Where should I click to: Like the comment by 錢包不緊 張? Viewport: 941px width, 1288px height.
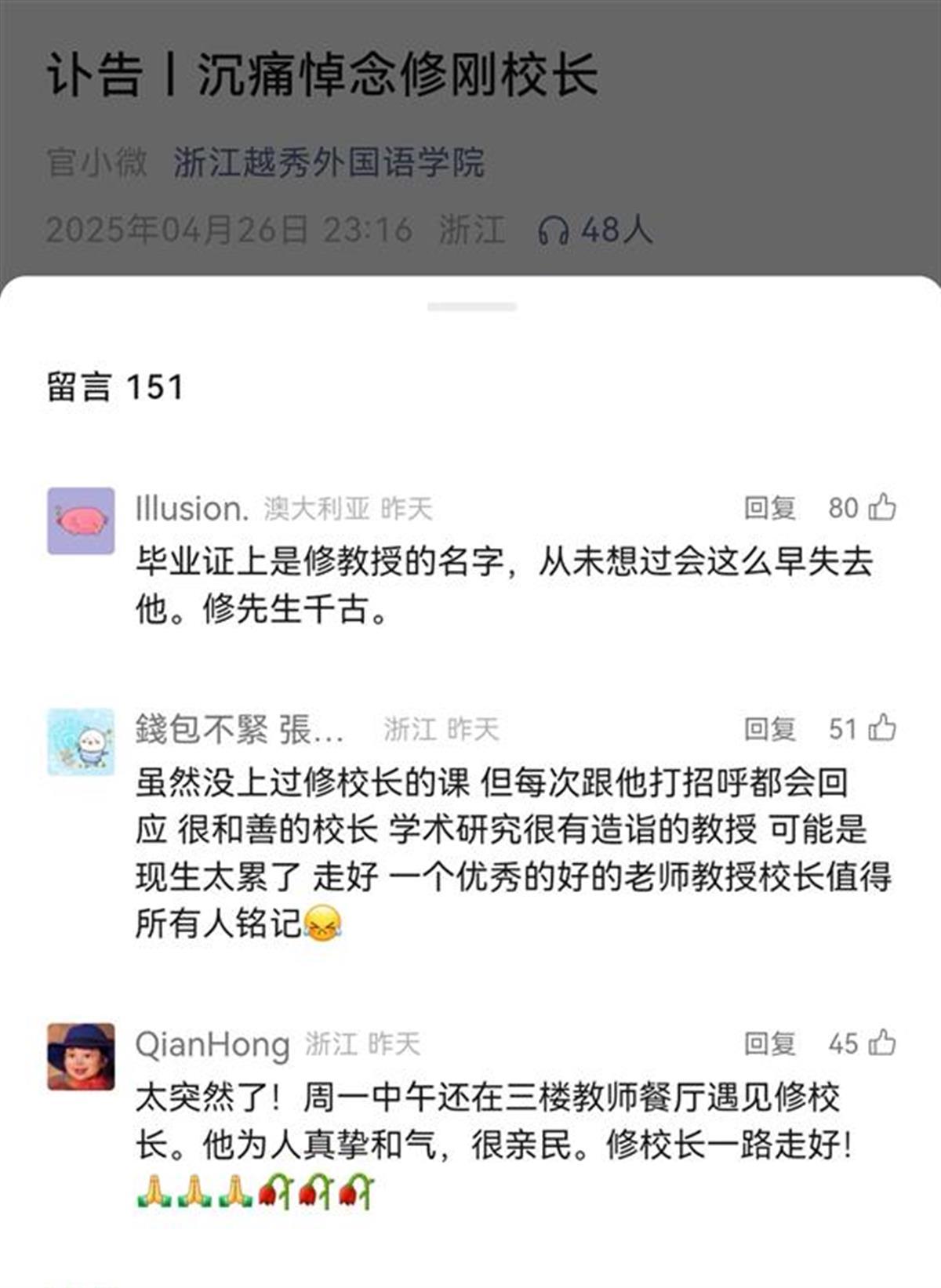[882, 728]
